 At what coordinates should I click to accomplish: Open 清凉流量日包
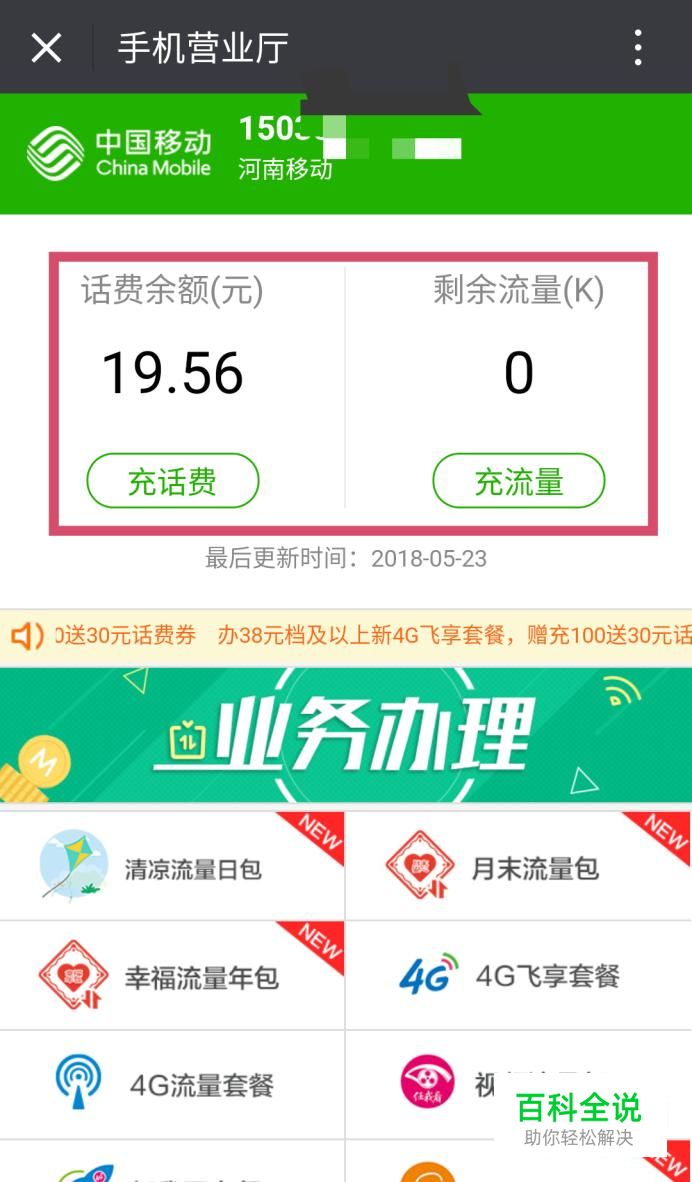tap(173, 865)
